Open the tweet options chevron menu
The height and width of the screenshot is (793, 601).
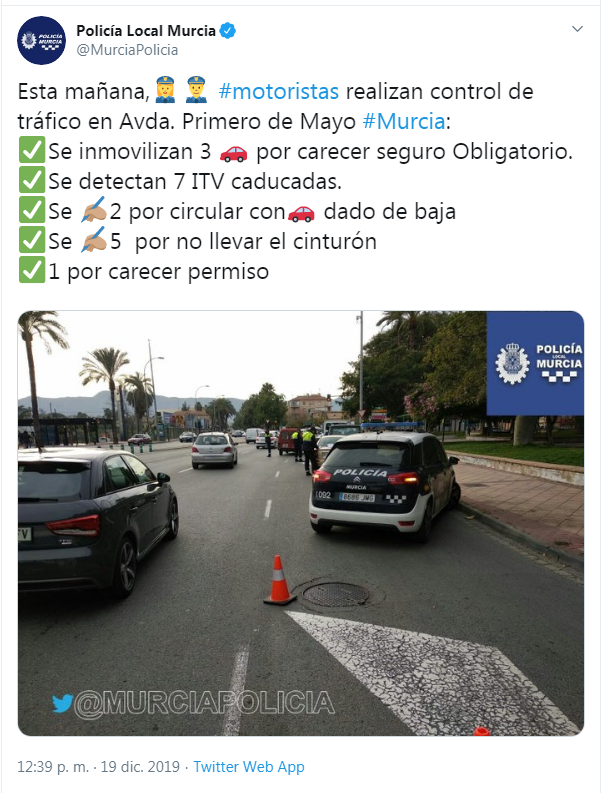(577, 29)
